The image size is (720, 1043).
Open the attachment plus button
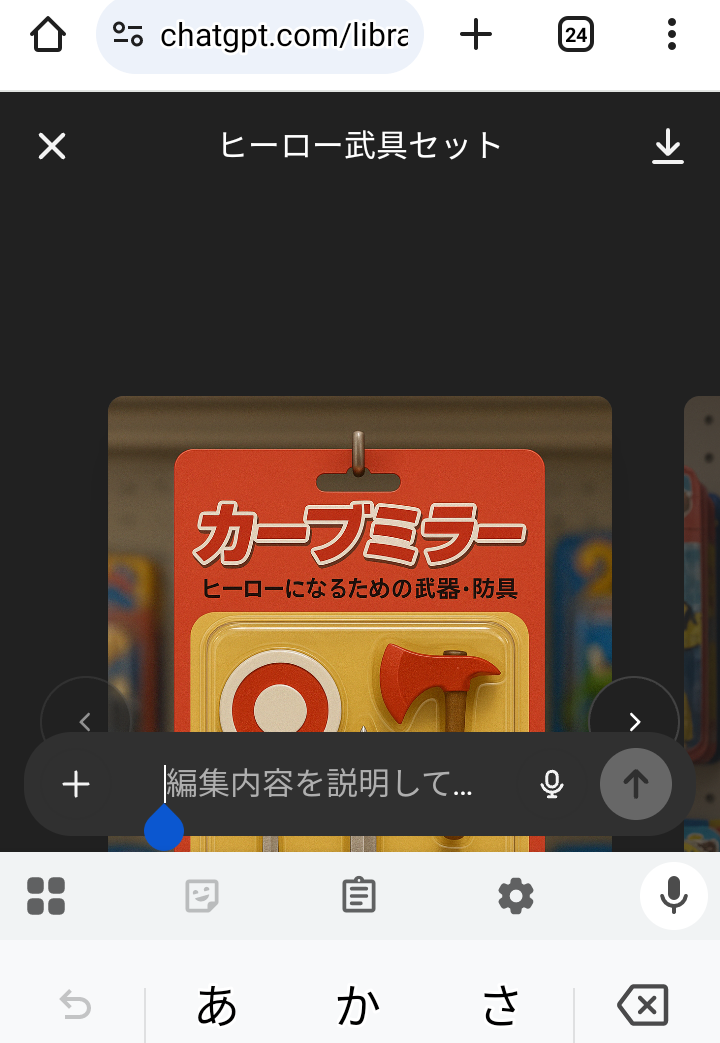tap(75, 784)
